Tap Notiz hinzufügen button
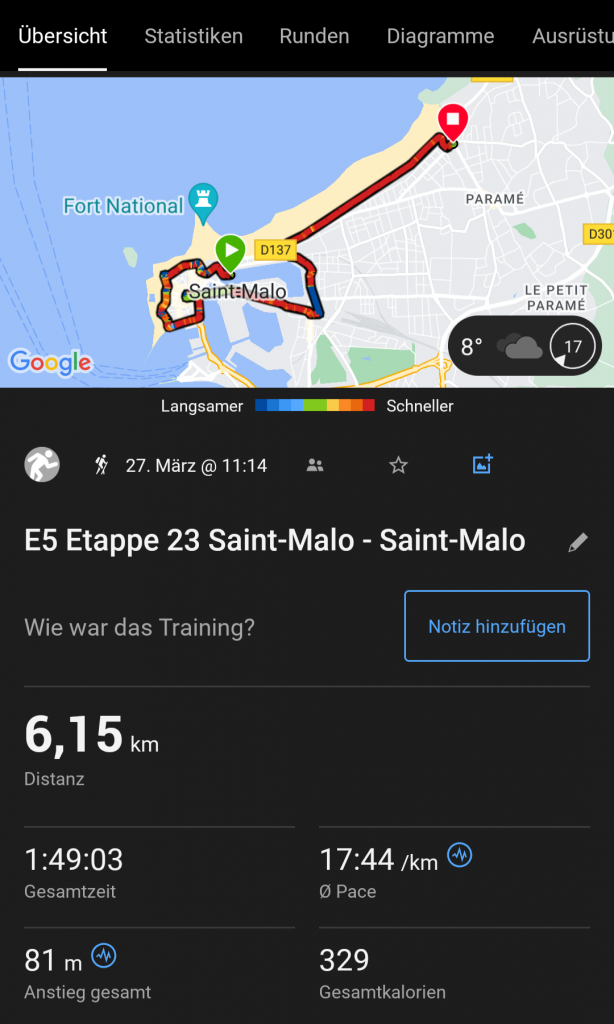This screenshot has height=1024, width=614. pyautogui.click(x=497, y=626)
